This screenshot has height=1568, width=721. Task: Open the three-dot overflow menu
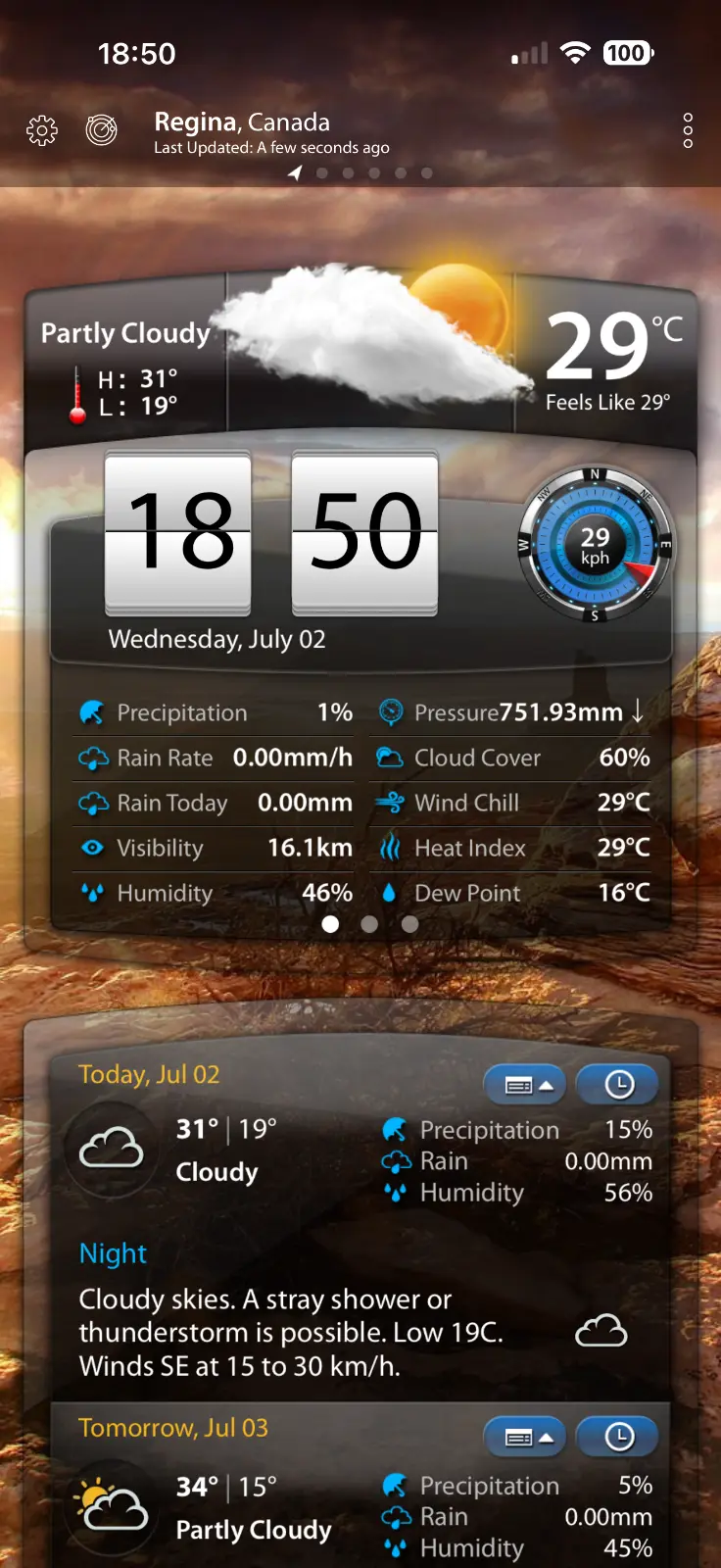tap(688, 130)
